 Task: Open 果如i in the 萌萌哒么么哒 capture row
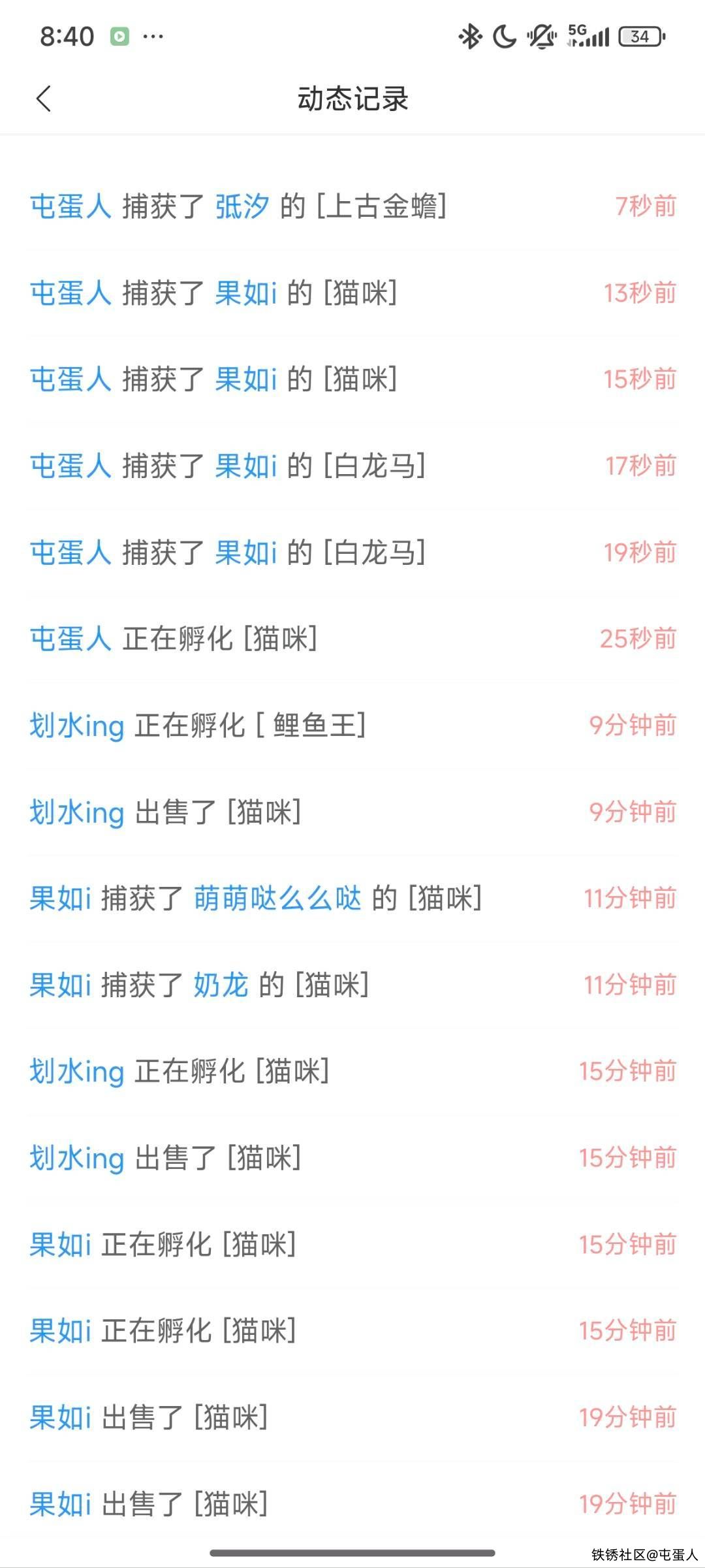tap(60, 899)
